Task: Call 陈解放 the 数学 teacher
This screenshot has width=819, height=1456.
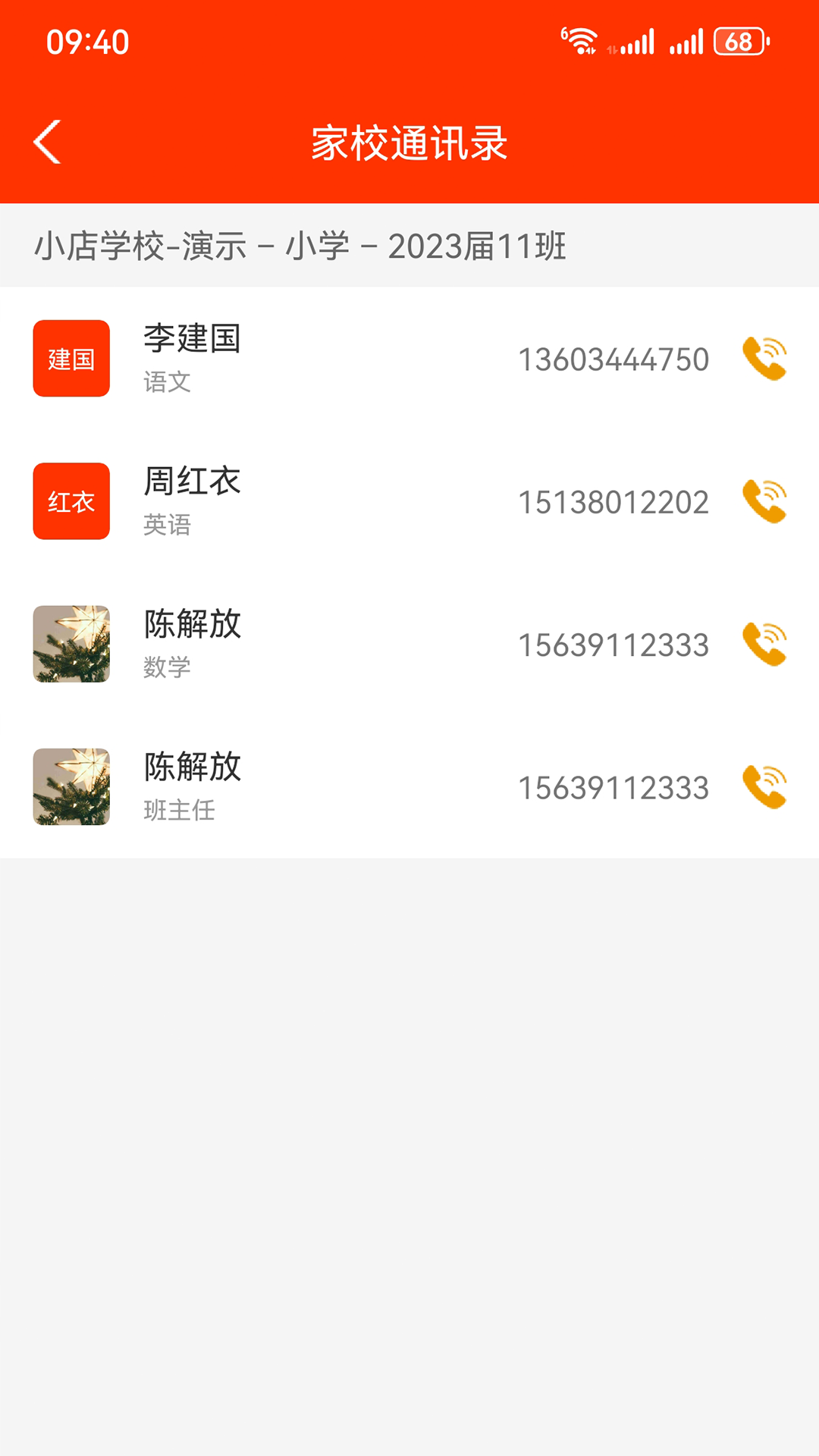Action: coord(764,645)
